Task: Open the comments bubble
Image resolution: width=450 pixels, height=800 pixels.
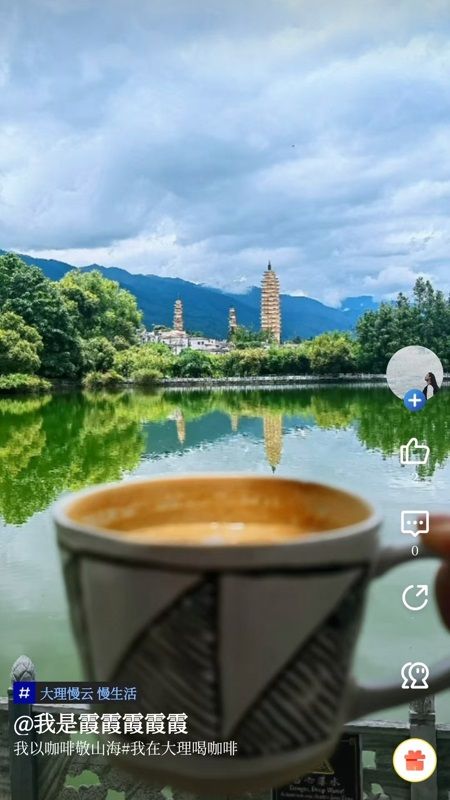Action: coord(415,523)
